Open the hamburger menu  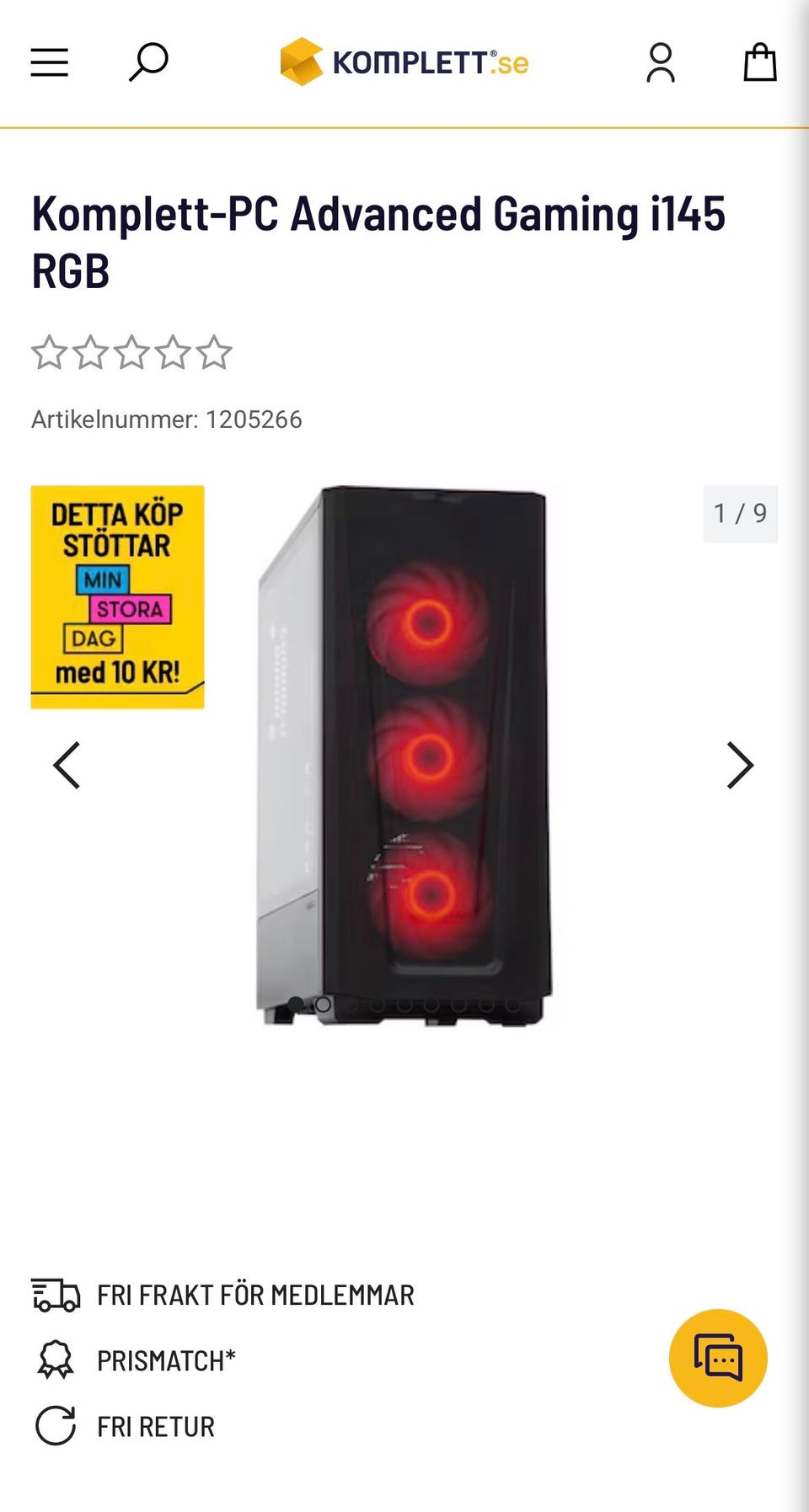coord(50,62)
